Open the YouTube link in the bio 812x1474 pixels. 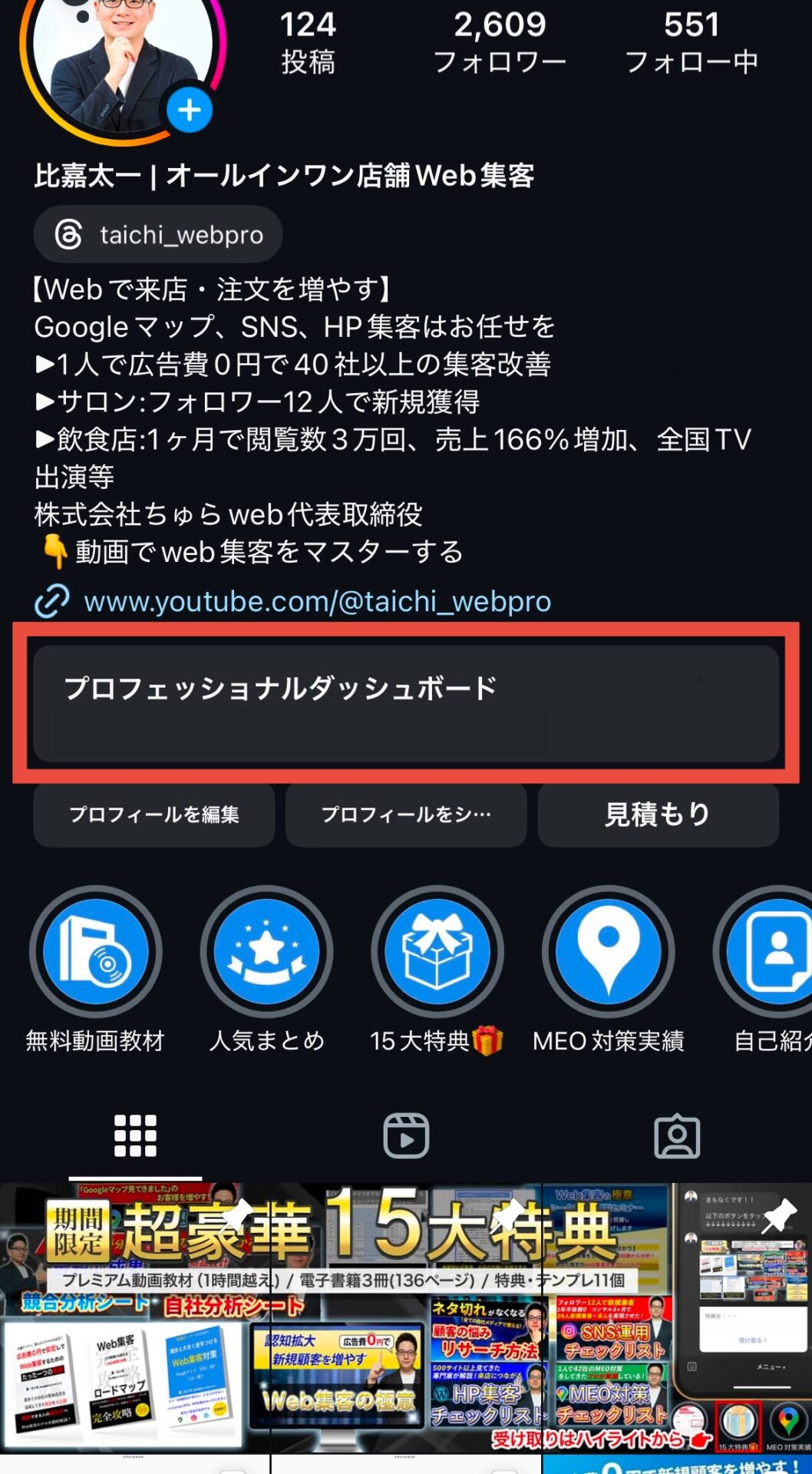[x=317, y=601]
